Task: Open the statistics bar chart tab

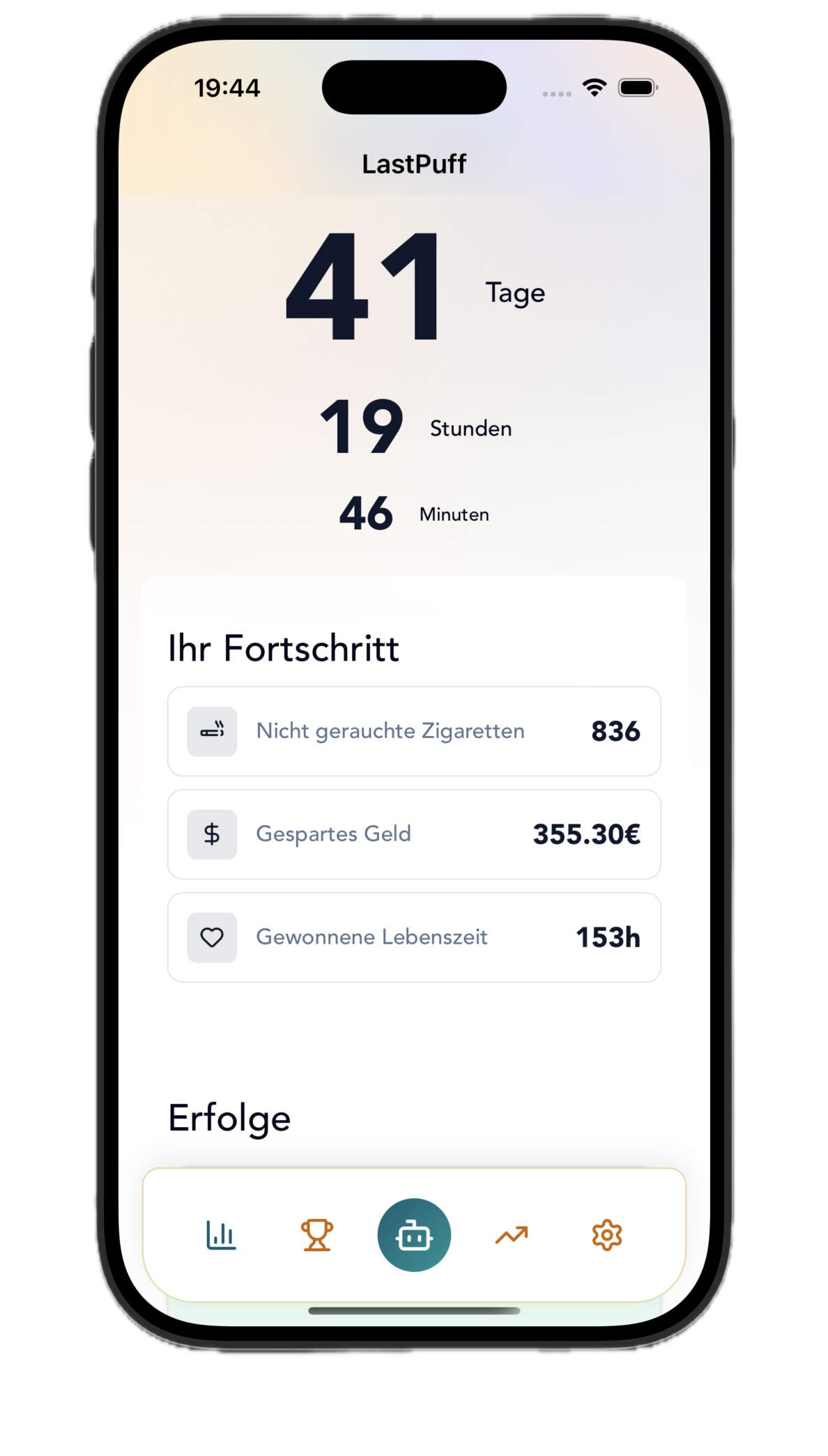Action: pos(220,1234)
